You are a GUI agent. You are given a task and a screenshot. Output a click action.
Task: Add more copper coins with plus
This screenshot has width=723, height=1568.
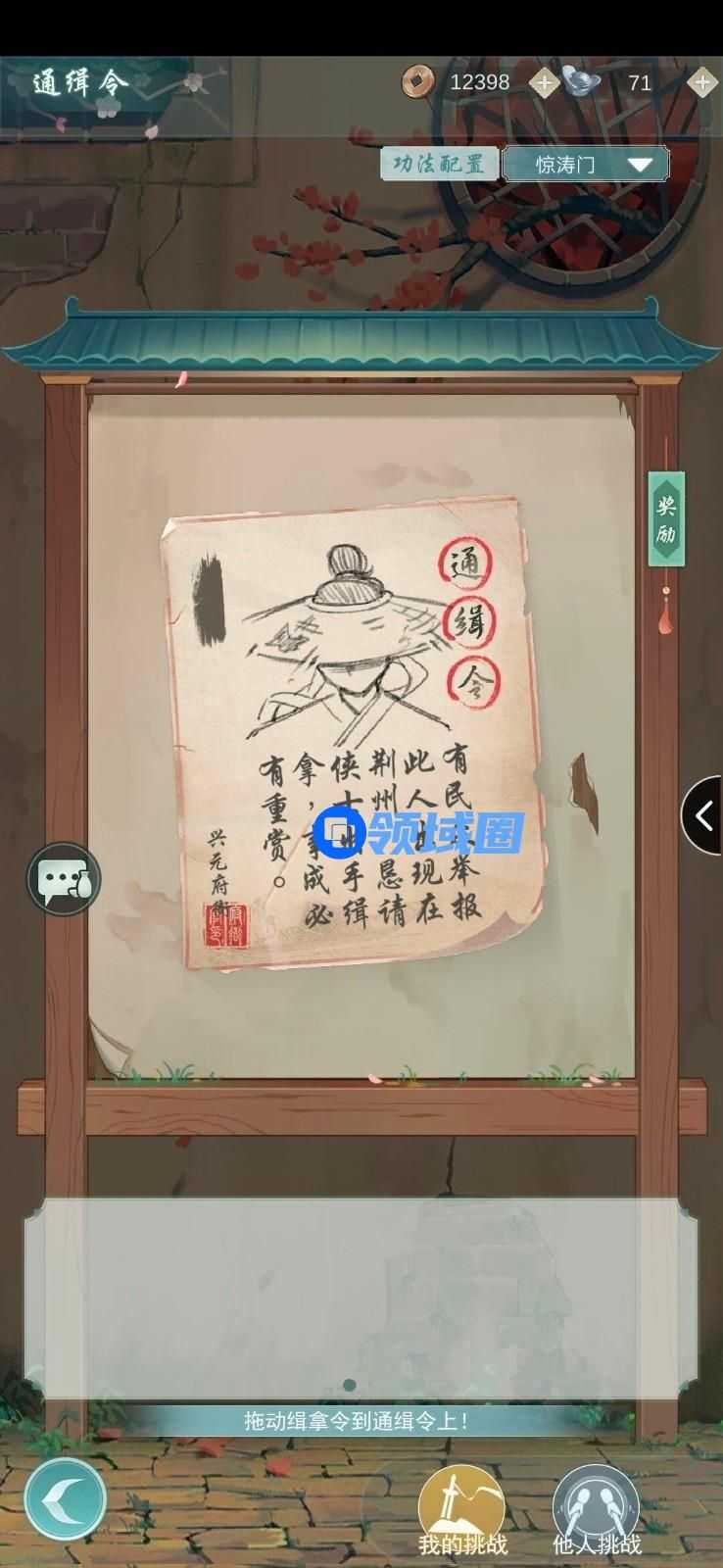pos(544,82)
